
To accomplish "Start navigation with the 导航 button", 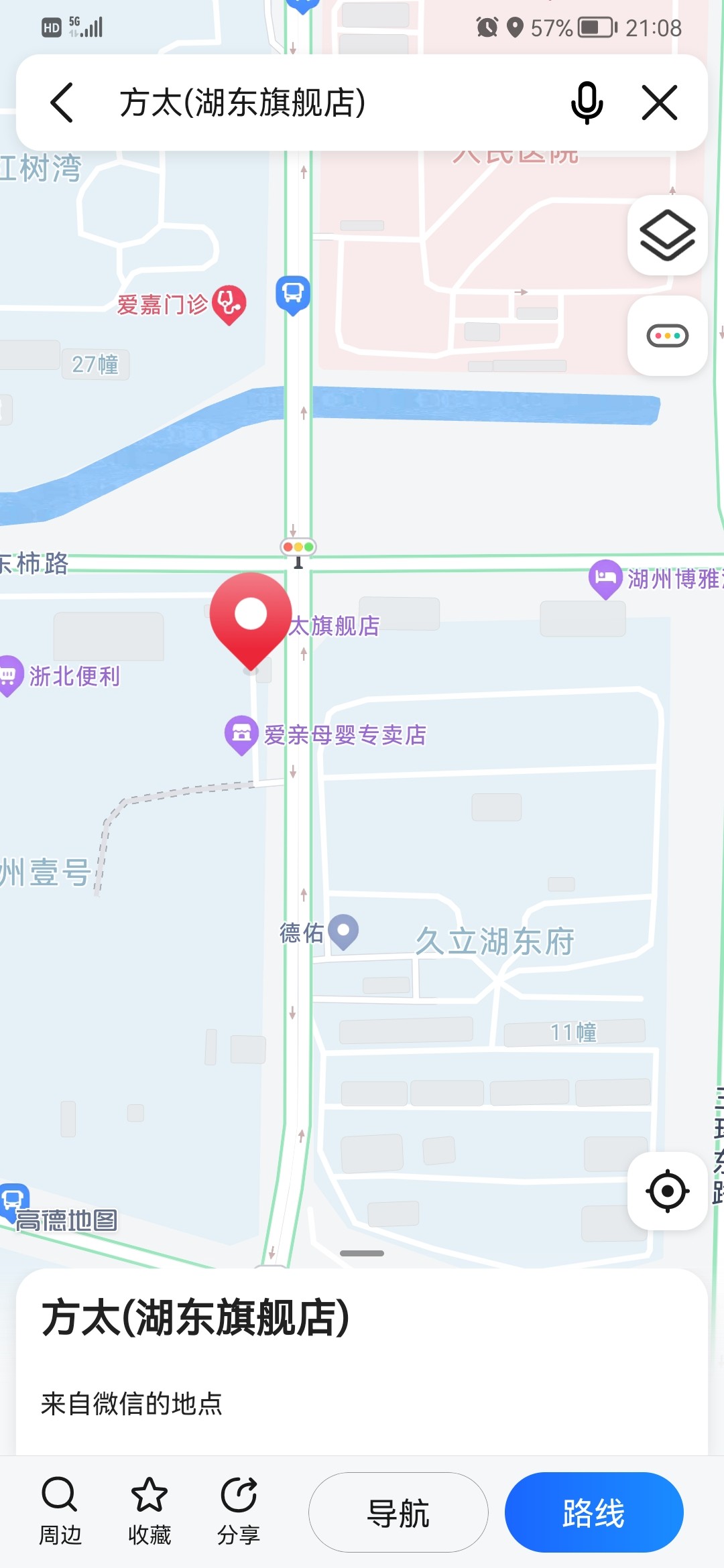I will pos(398,1512).
